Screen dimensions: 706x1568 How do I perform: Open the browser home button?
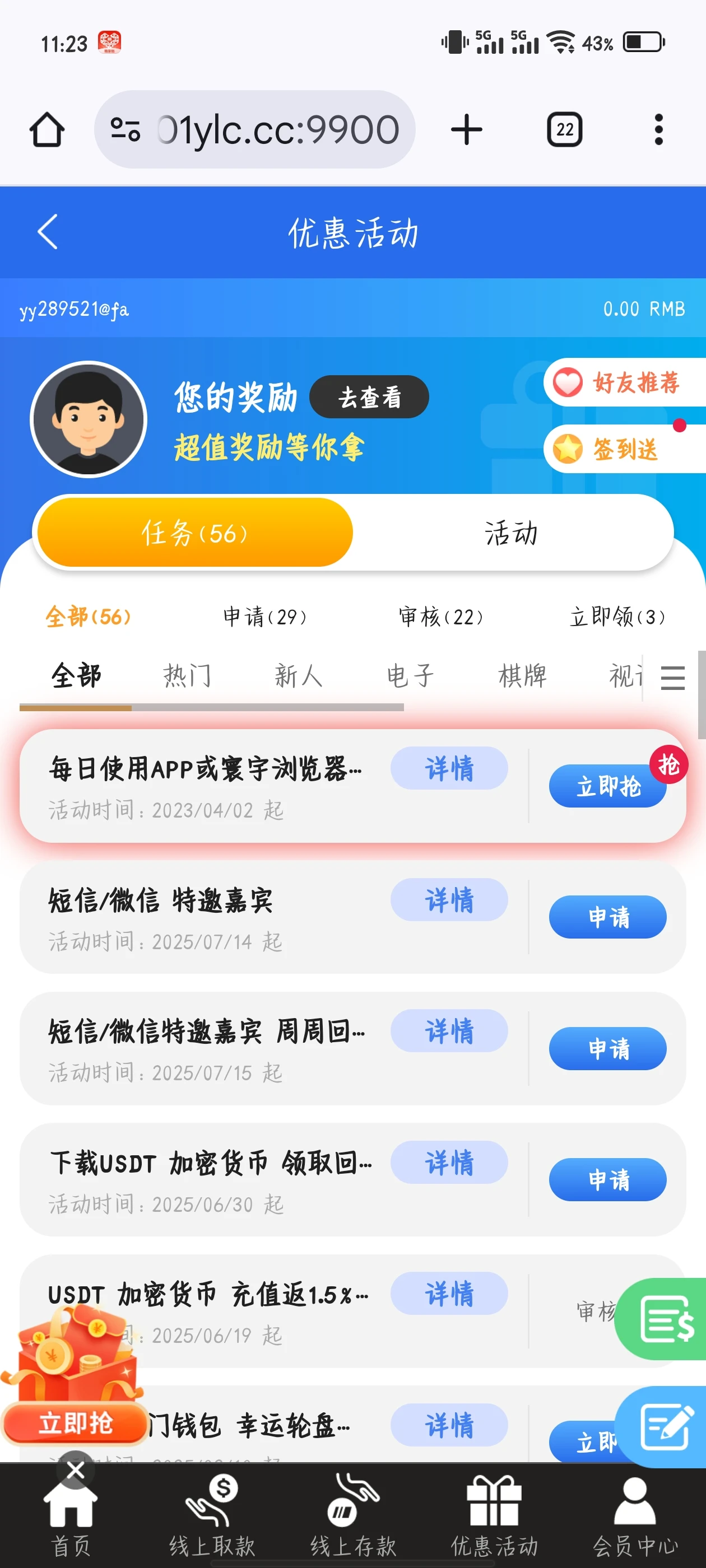pos(47,130)
